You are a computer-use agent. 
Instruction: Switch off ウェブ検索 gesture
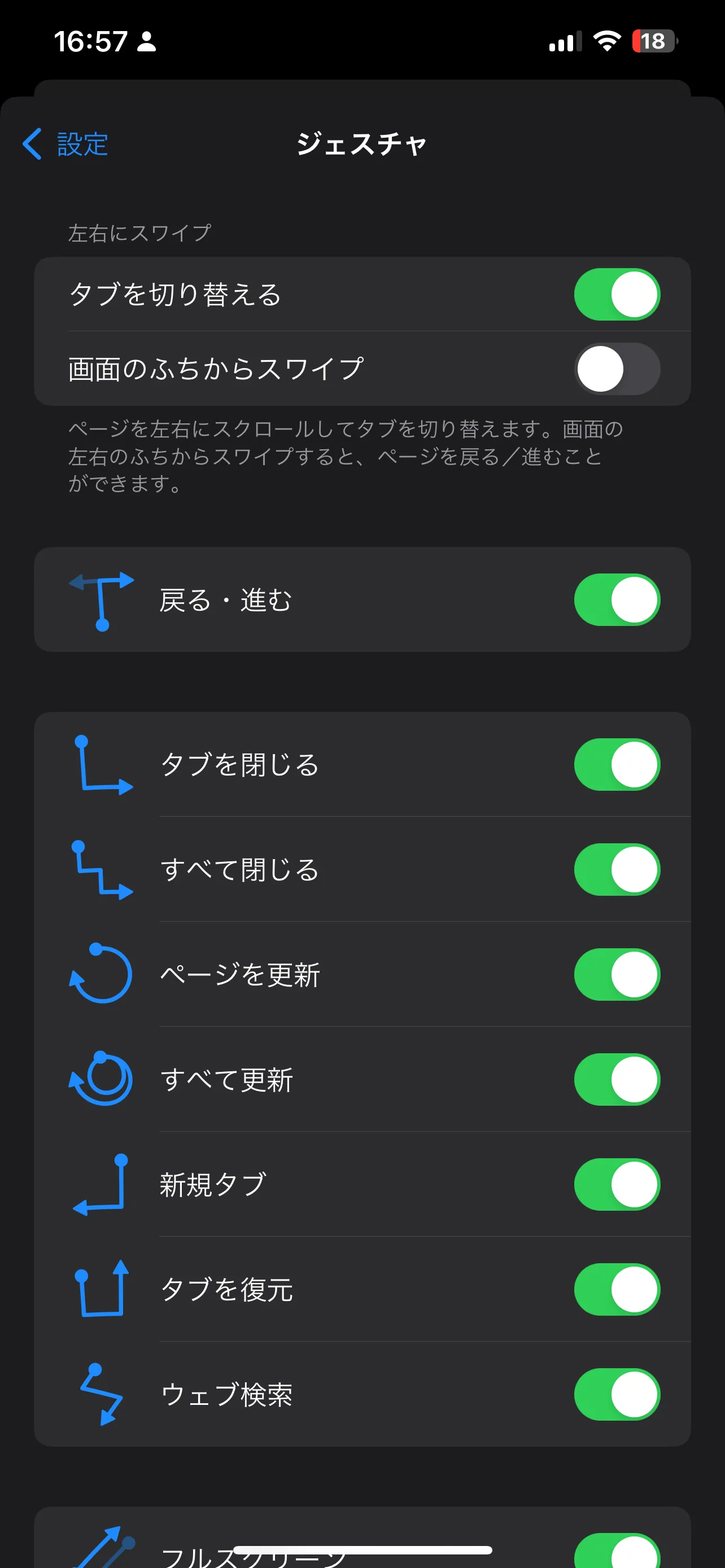coord(617,1395)
